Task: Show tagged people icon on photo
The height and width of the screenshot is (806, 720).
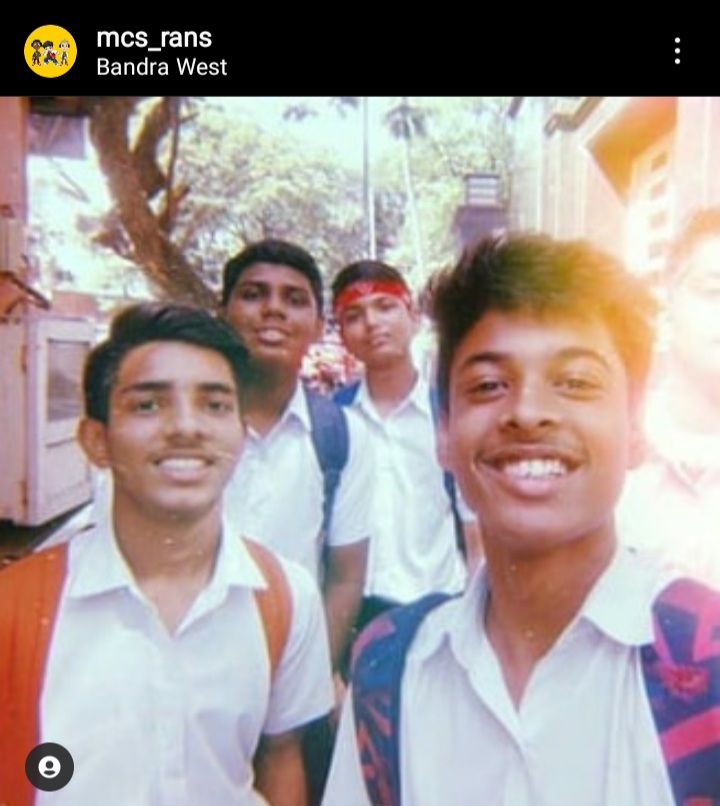Action: (49, 767)
